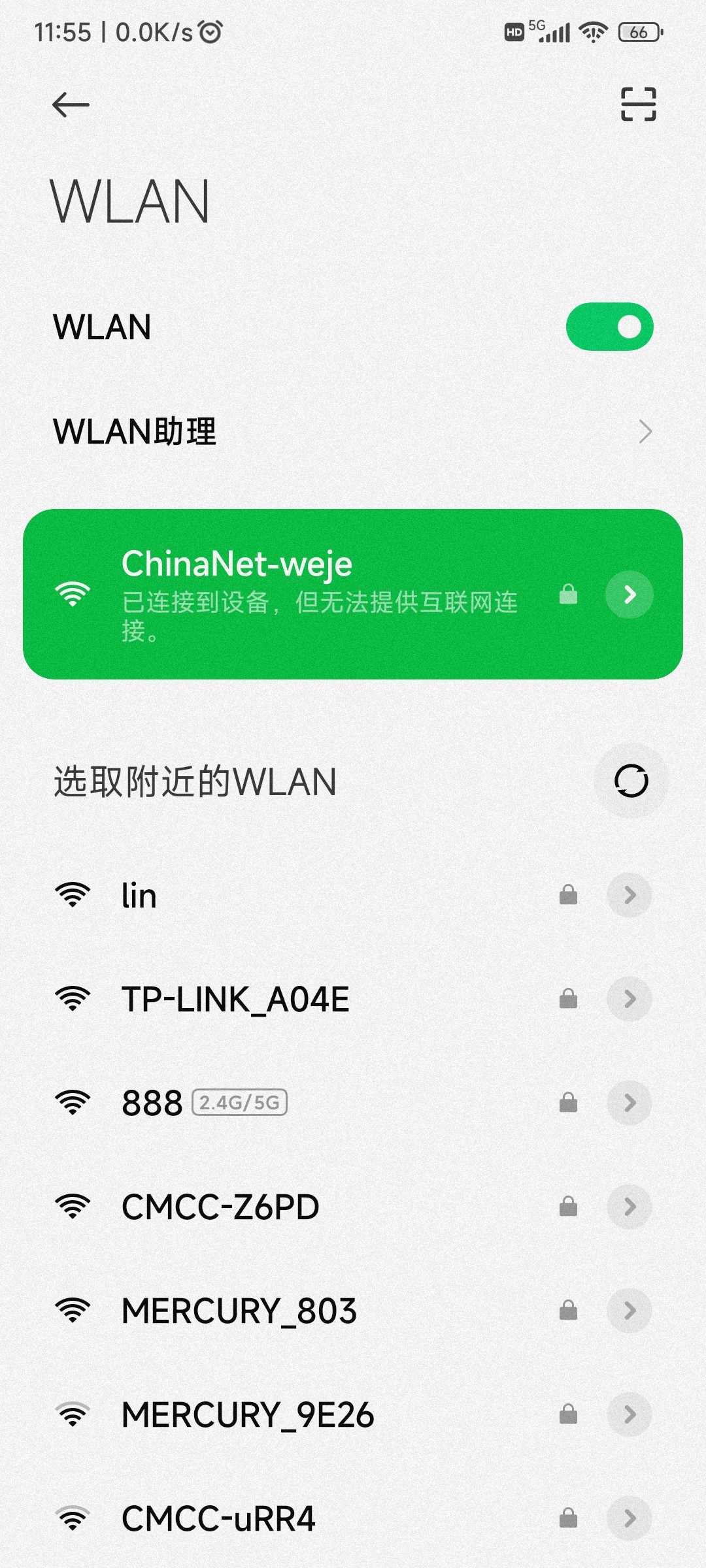Image resolution: width=706 pixels, height=1568 pixels.
Task: Open WLAN助理 settings
Action: coord(353,432)
